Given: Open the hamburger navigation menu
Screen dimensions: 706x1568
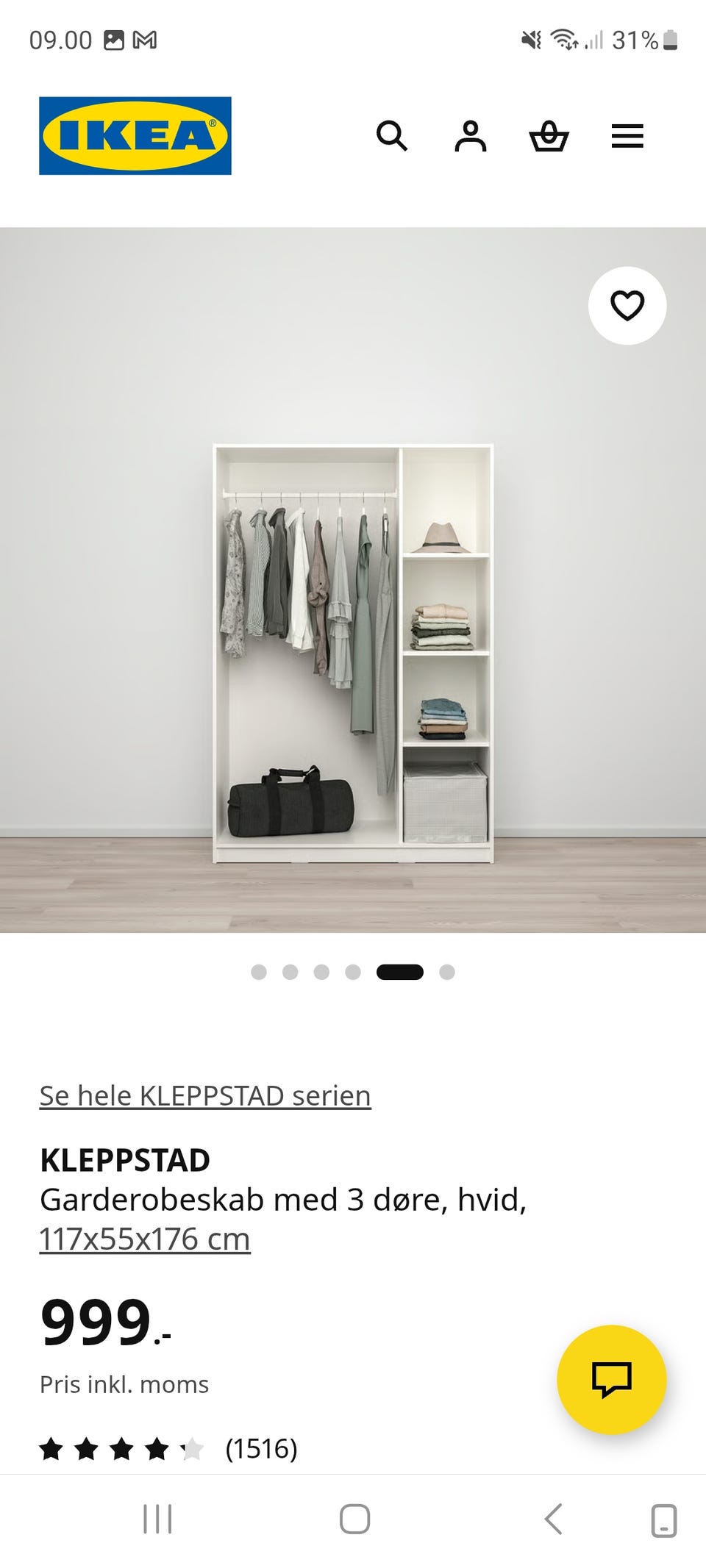Looking at the screenshot, I should 627,137.
